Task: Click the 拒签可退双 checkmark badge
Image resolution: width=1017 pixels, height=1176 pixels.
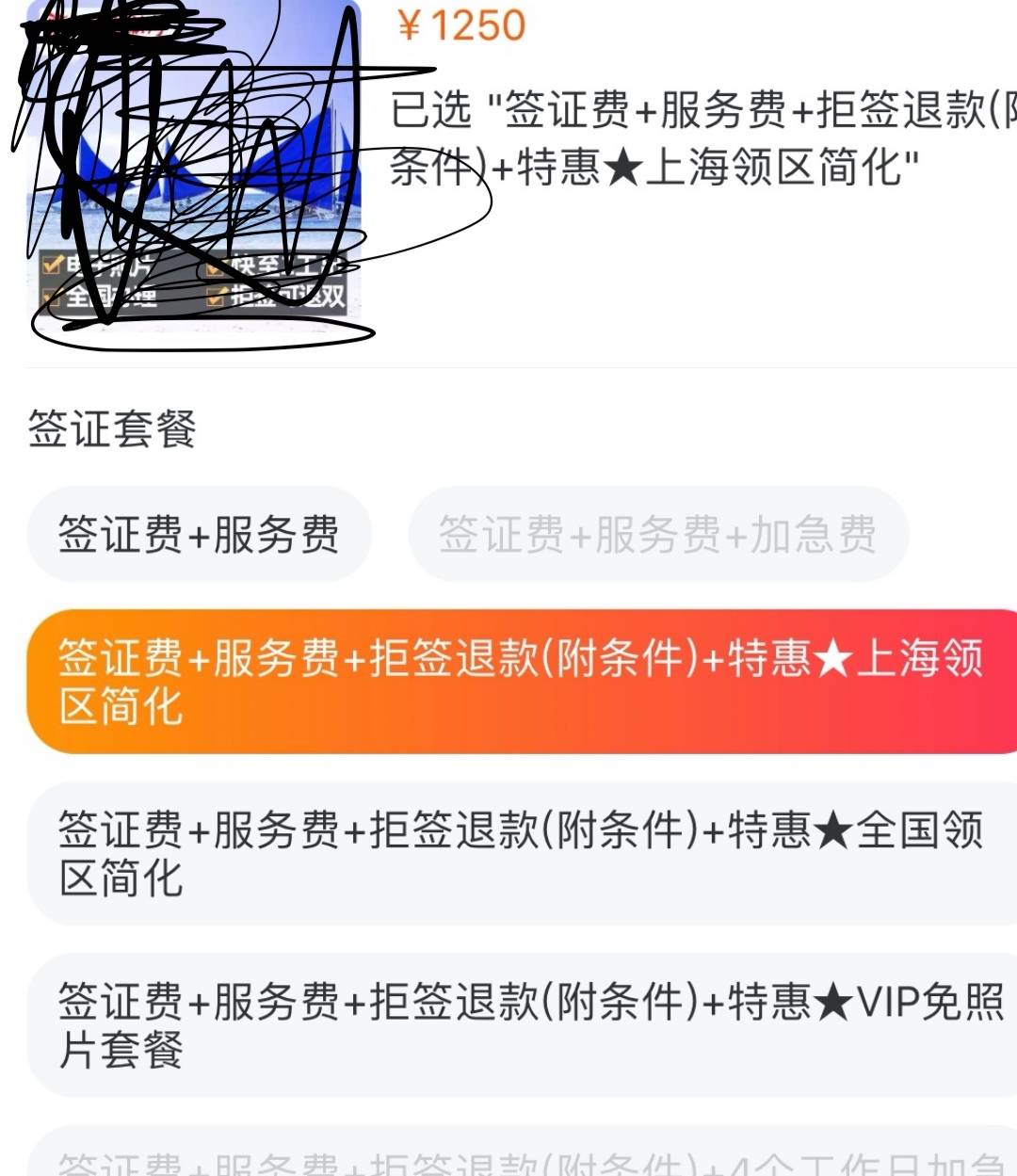Action: click(215, 297)
